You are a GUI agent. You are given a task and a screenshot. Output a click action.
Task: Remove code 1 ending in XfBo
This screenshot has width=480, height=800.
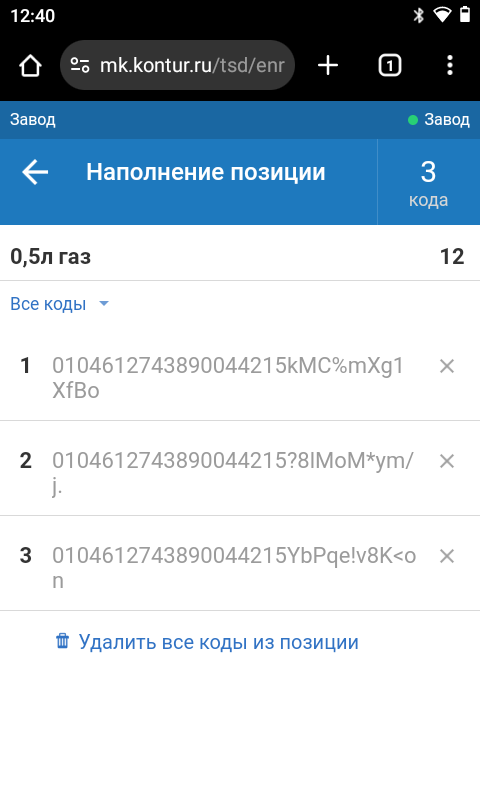point(447,366)
